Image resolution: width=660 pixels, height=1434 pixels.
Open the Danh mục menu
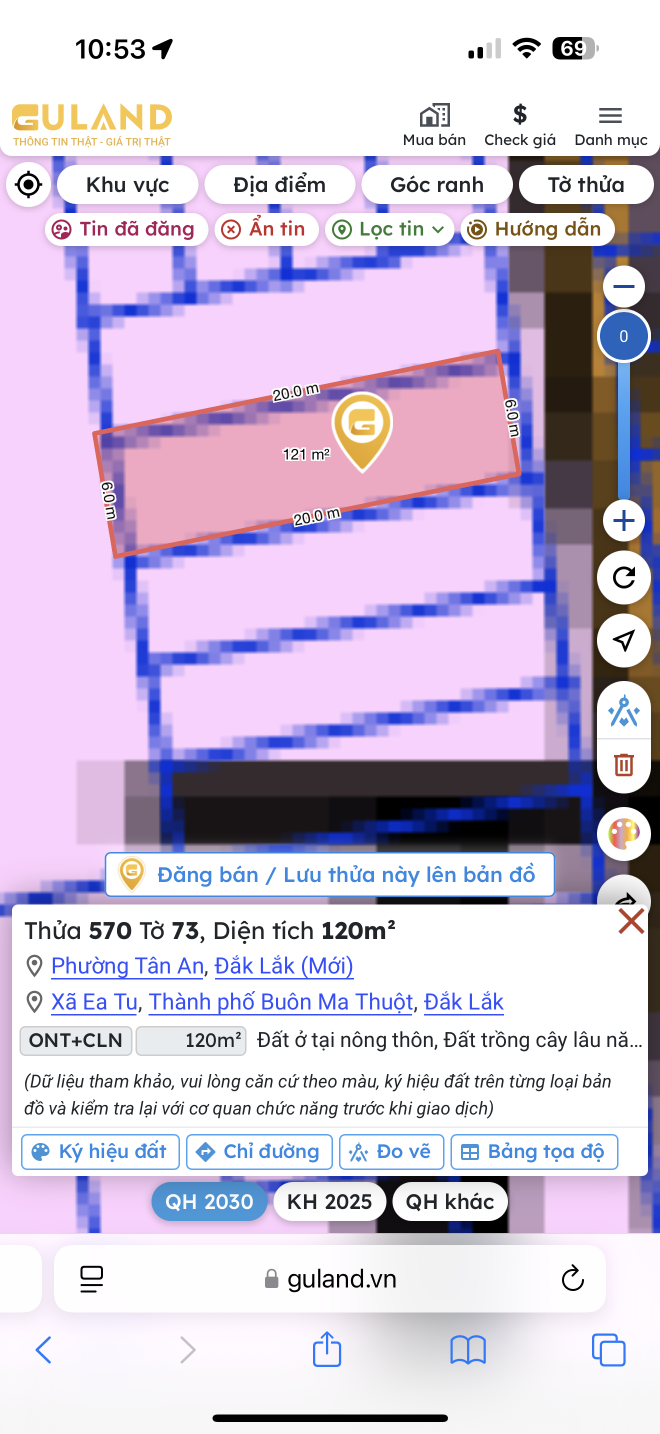coord(610,126)
